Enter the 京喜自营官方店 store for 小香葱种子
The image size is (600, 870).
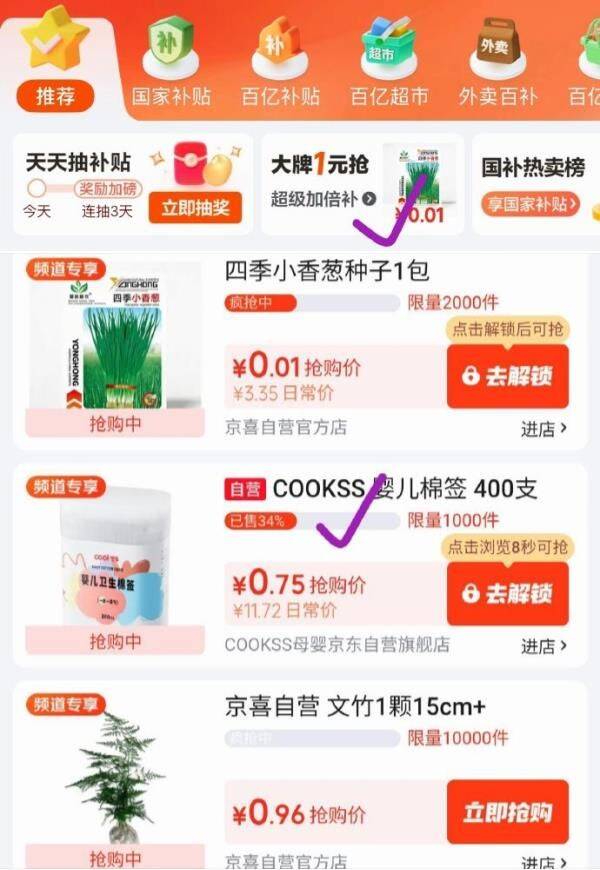point(544,428)
